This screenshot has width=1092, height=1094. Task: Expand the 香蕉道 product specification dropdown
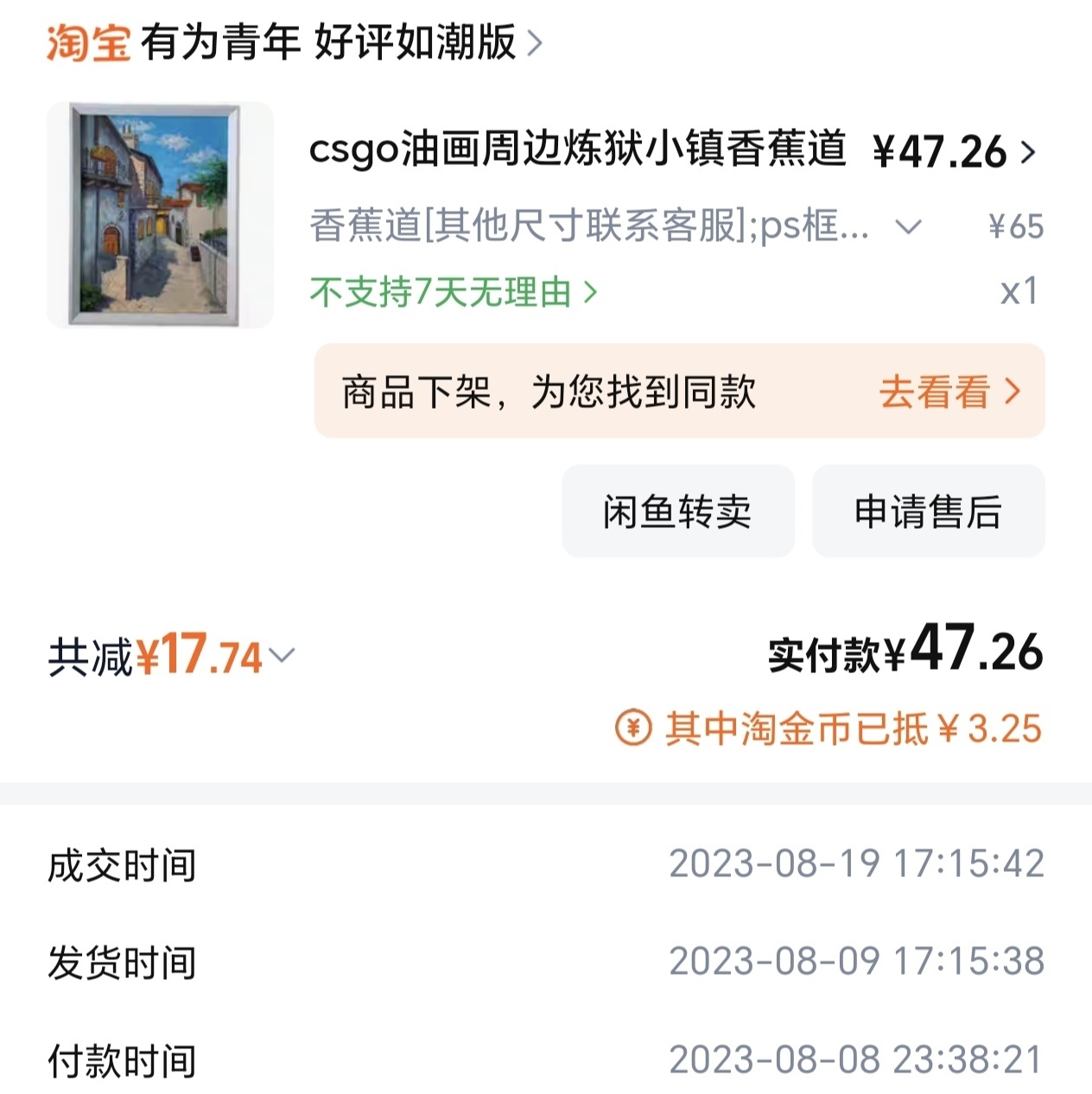pyautogui.click(x=908, y=227)
